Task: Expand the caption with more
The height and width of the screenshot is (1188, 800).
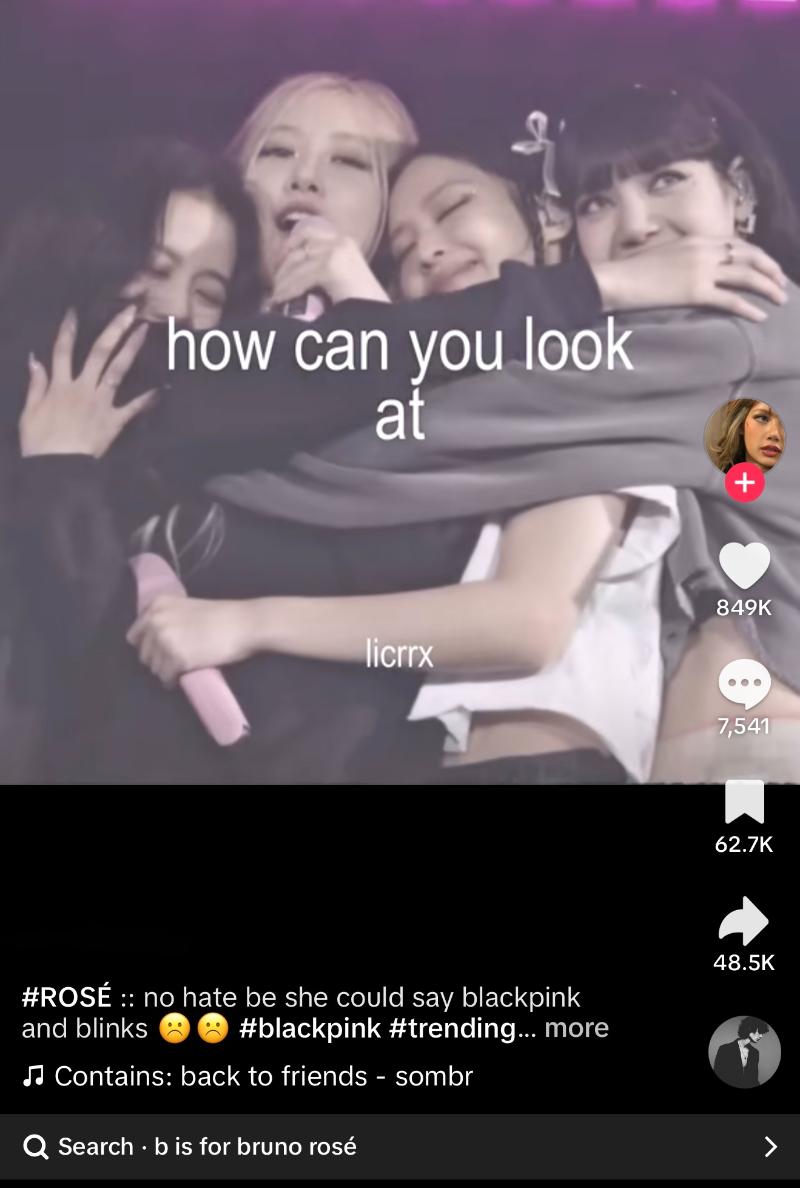Action: [576, 1028]
